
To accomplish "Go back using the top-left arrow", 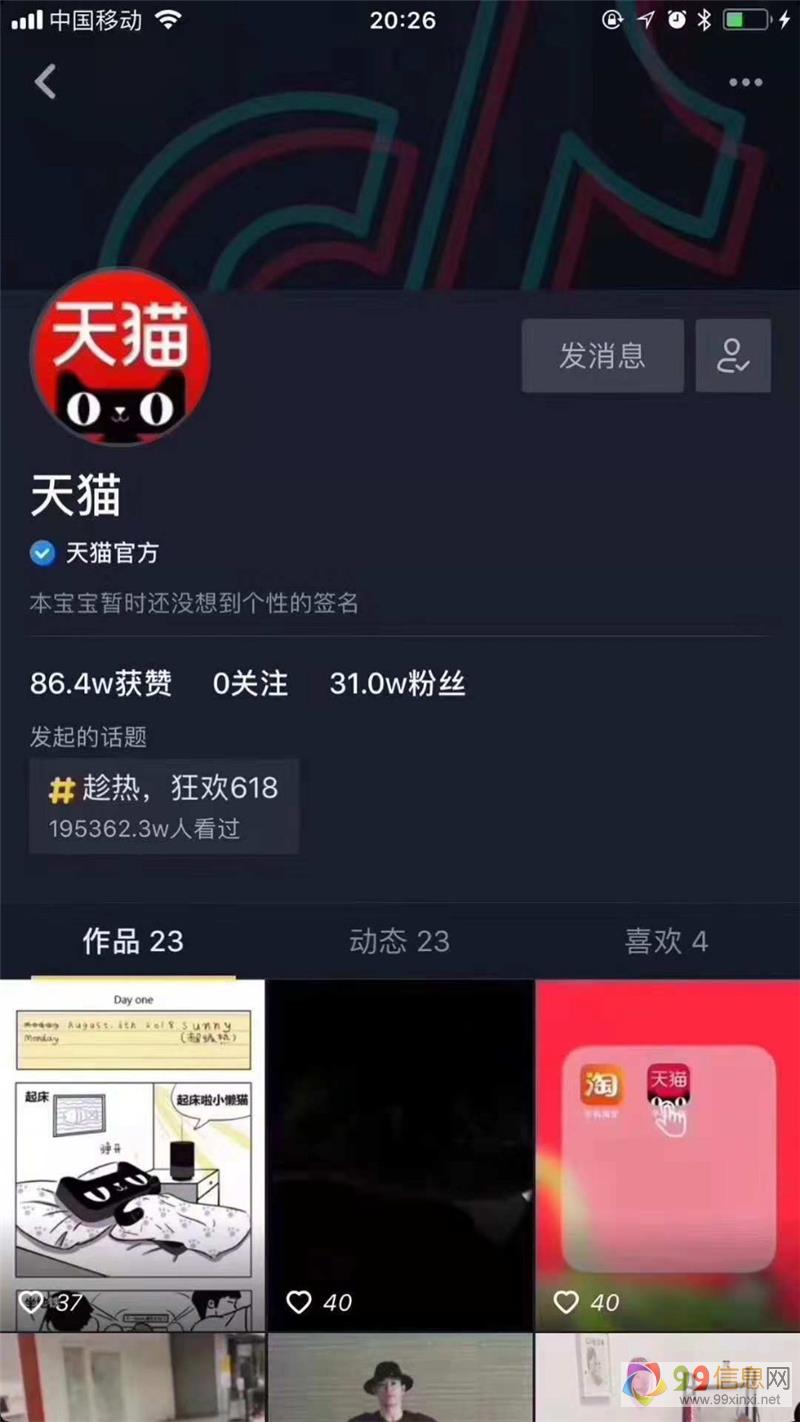I will pyautogui.click(x=46, y=82).
